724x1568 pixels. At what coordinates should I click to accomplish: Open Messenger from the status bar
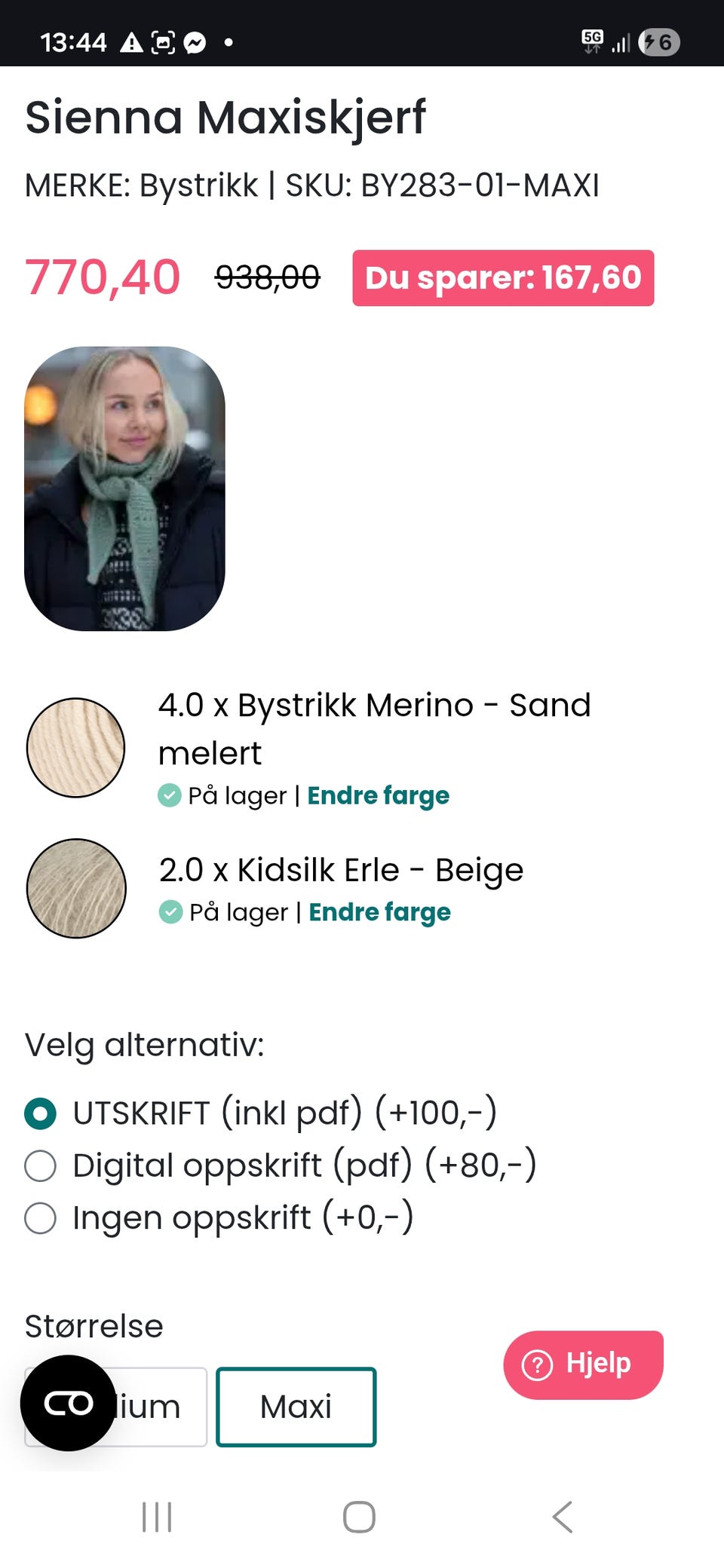196,41
